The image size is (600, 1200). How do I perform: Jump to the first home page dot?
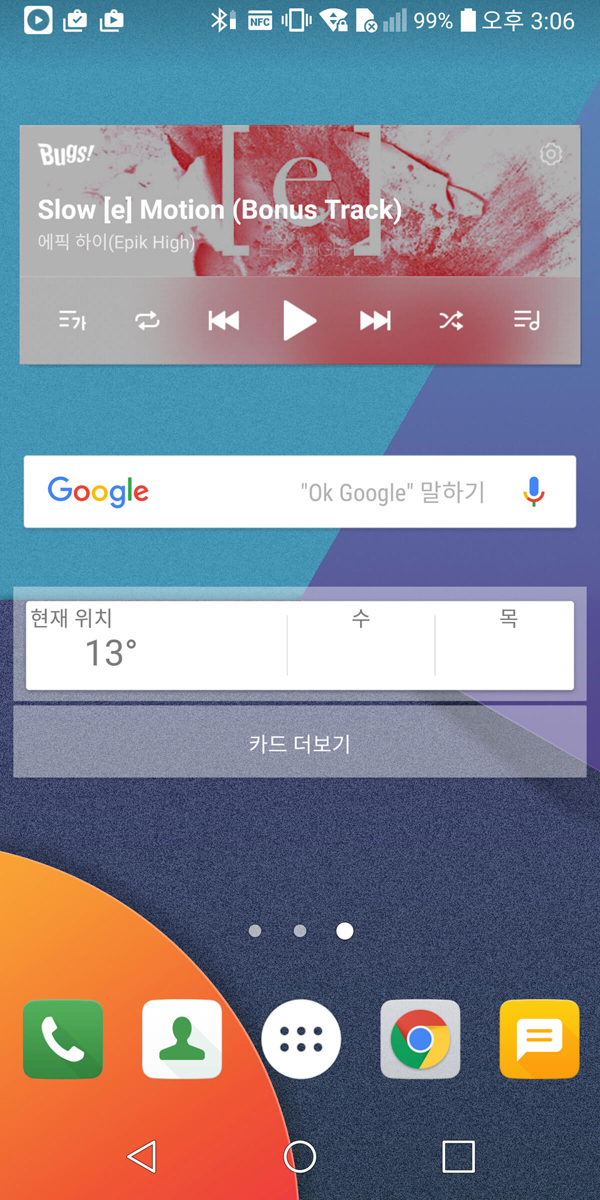255,931
